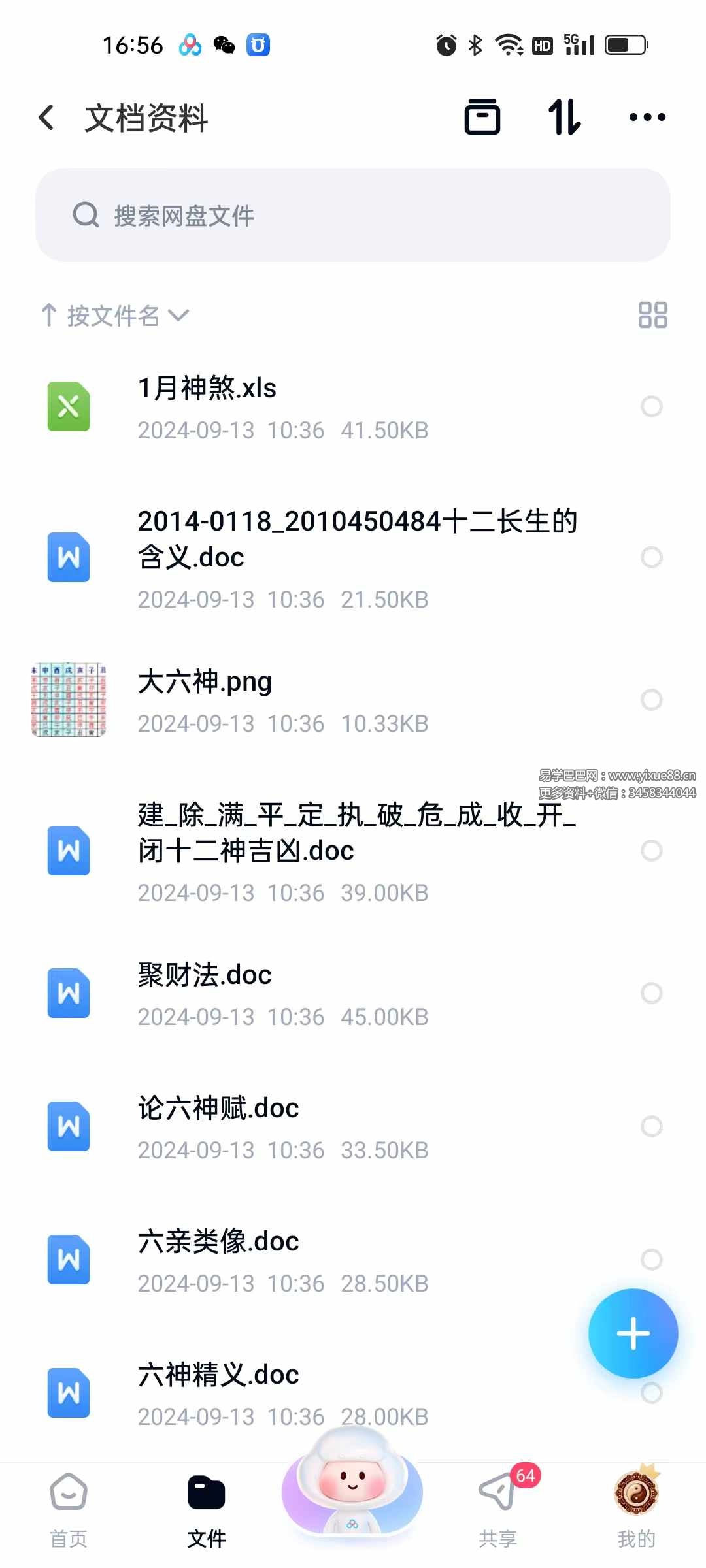Click the up-down sort direction icon
The image size is (706, 1568).
565,116
